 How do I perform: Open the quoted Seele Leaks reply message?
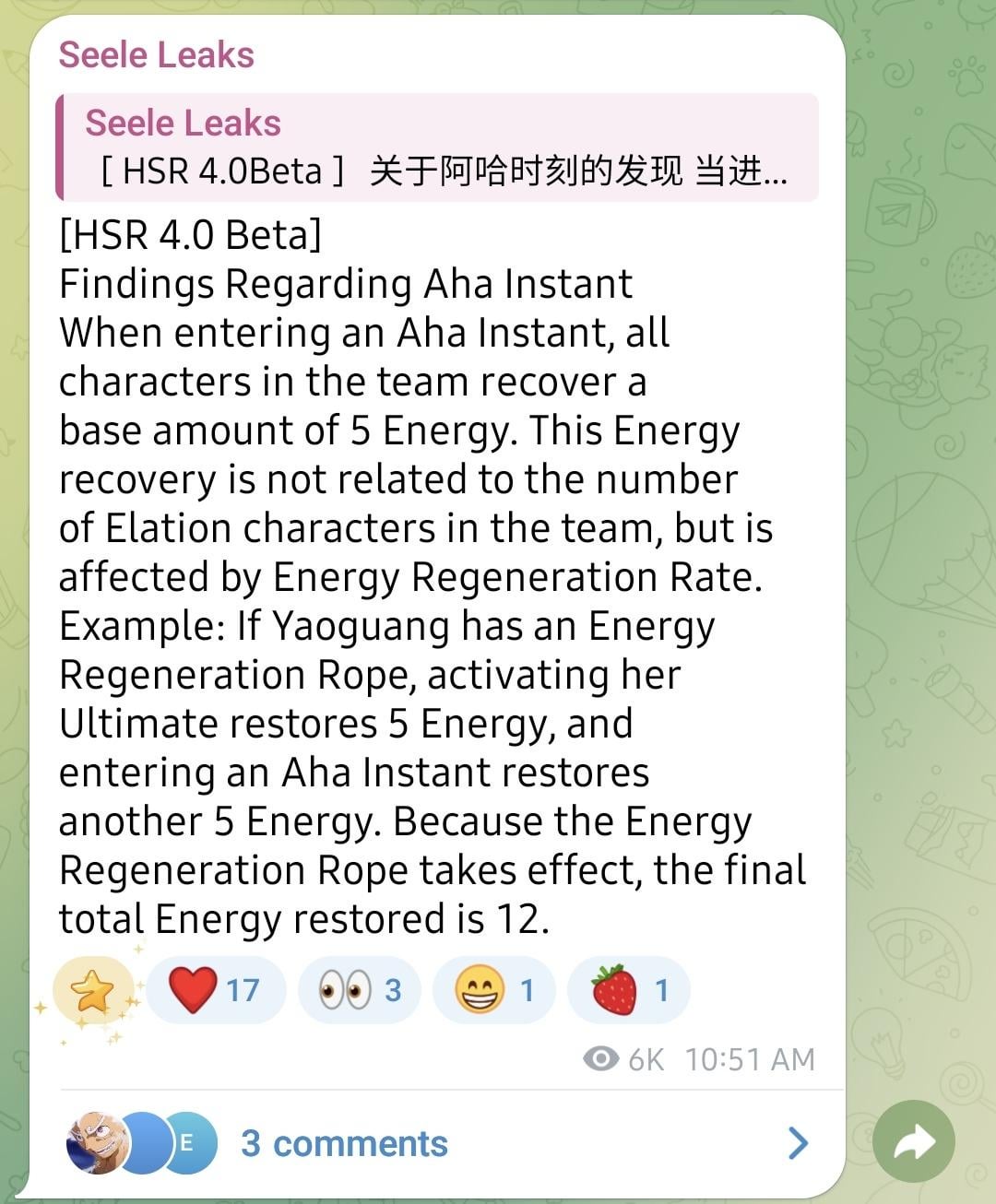tap(437, 148)
